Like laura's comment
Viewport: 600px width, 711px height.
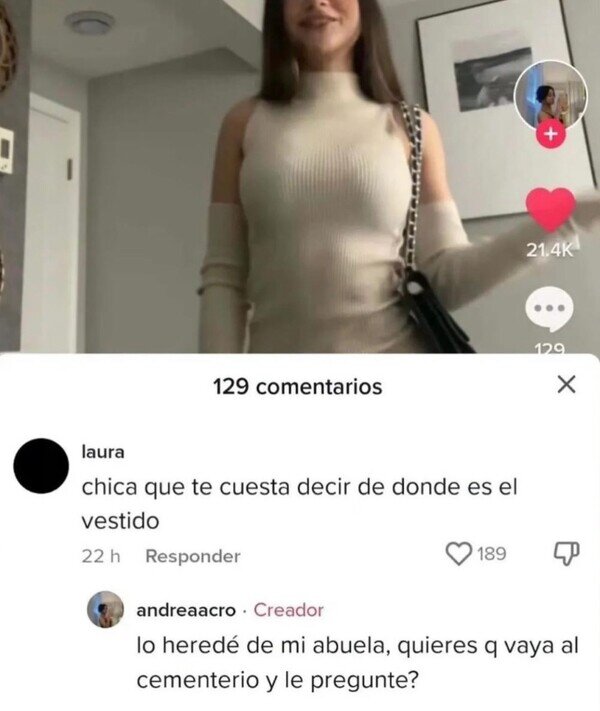click(x=459, y=554)
